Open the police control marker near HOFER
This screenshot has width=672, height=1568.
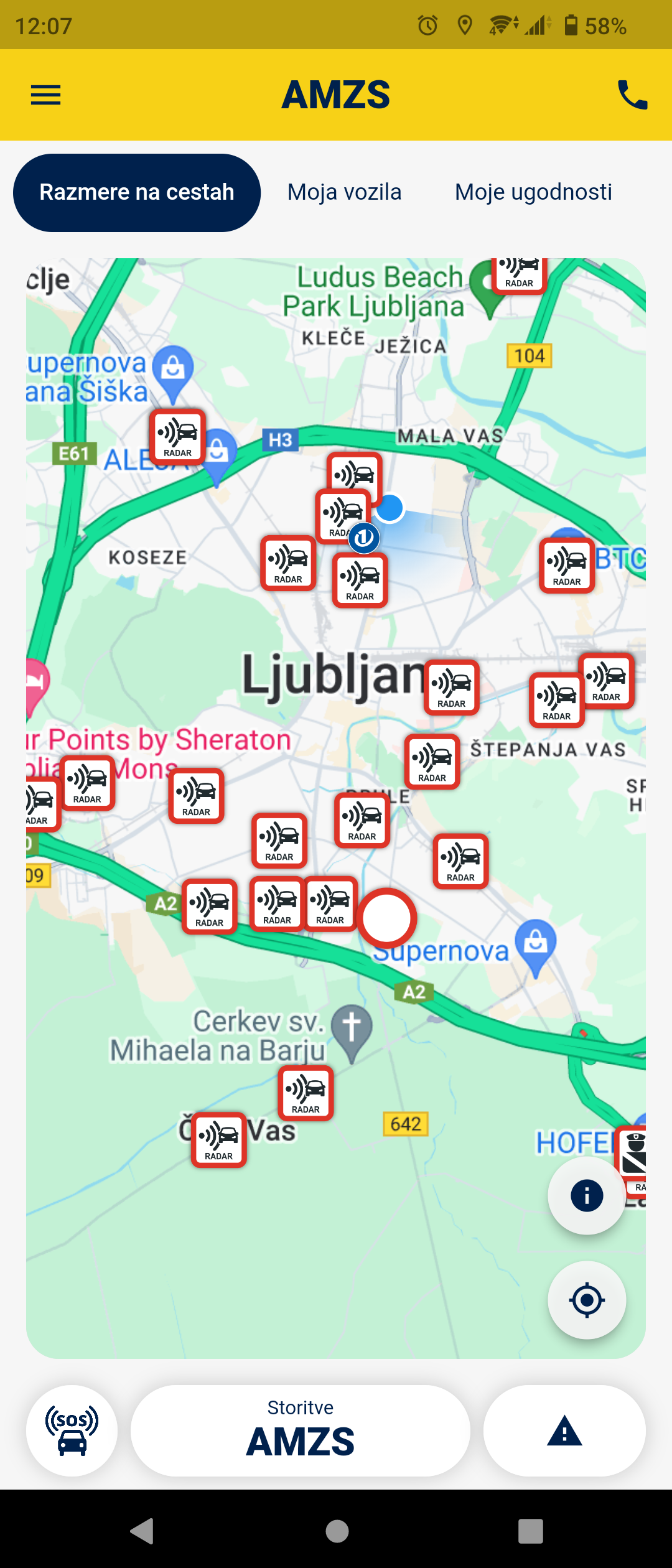coord(635,1157)
